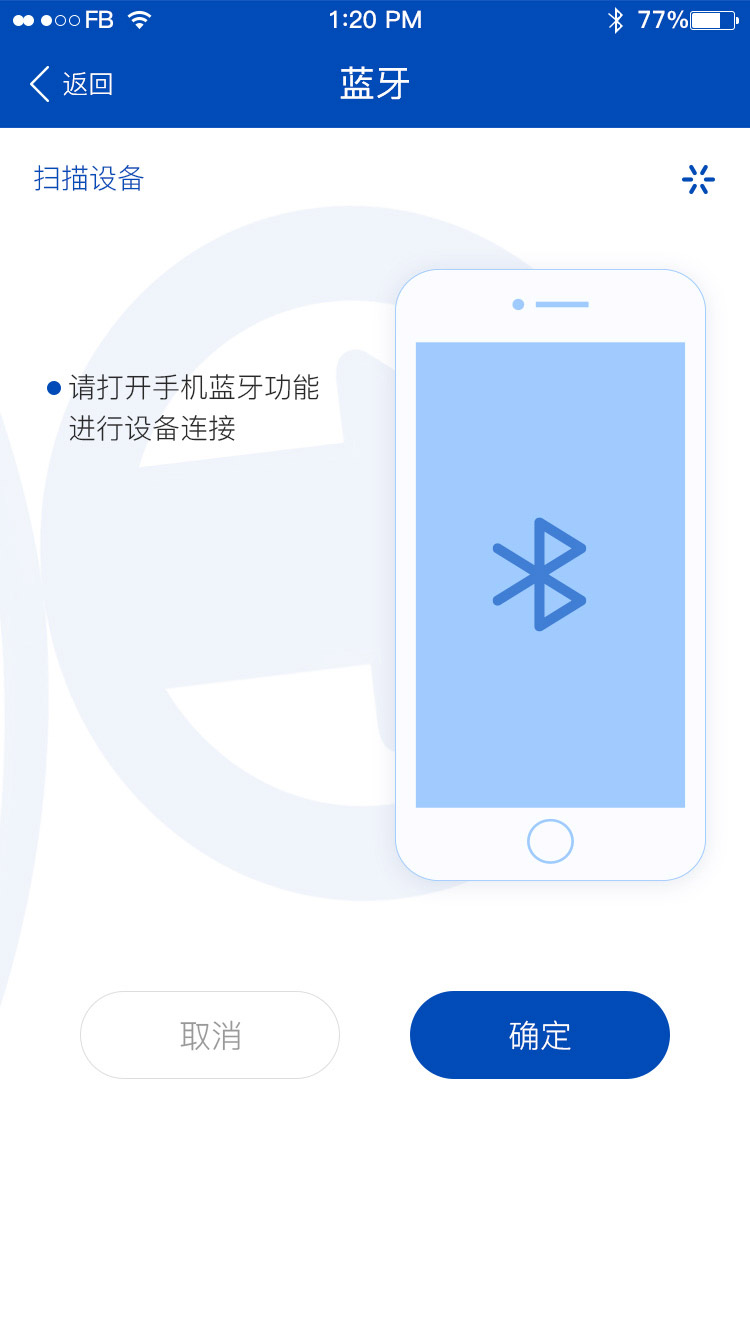Tap the 取消 cancel button

[x=210, y=1035]
